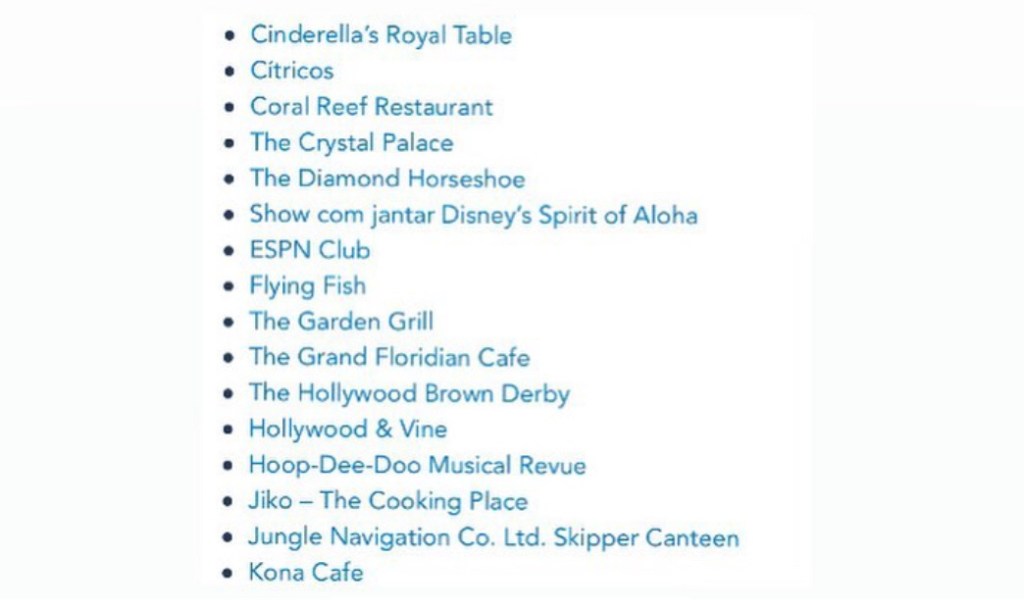Select the Cítricos restaurant link
Image resolution: width=1024 pixels, height=610 pixels.
(x=292, y=71)
